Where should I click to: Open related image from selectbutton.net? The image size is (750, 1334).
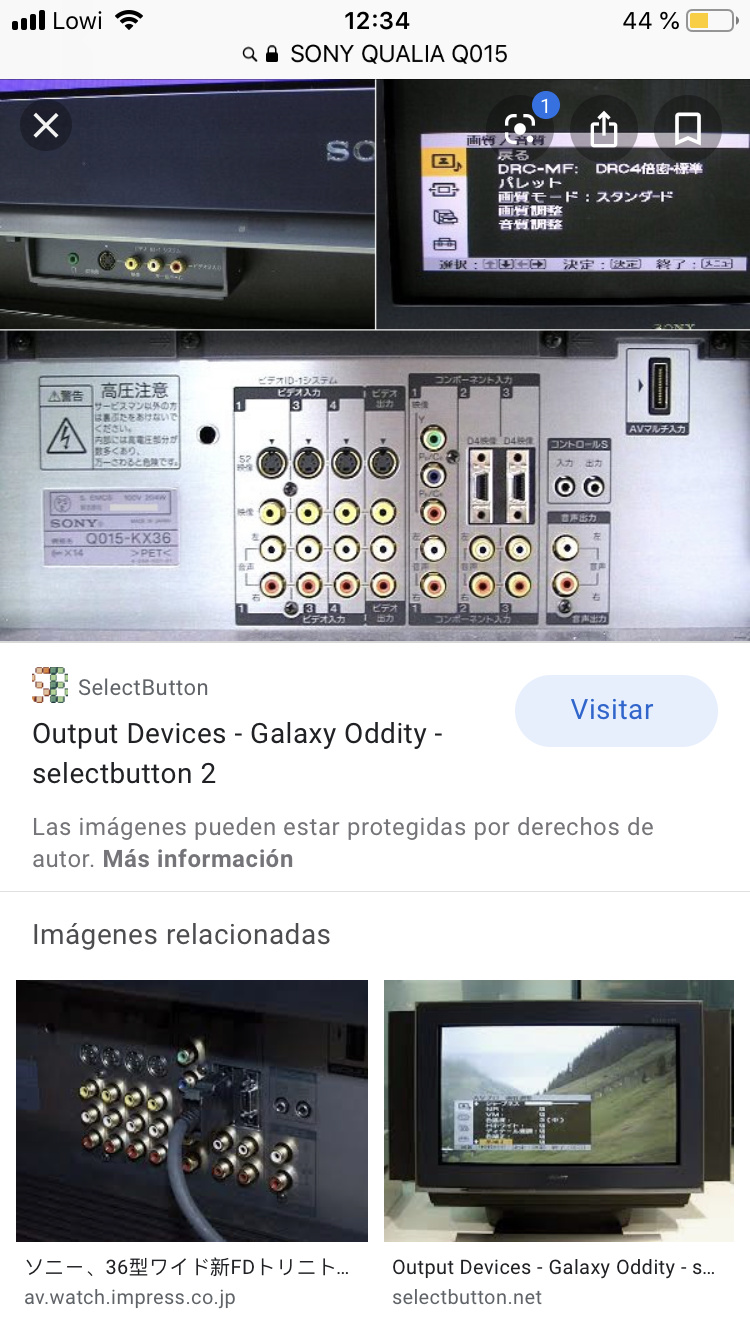(x=559, y=1110)
